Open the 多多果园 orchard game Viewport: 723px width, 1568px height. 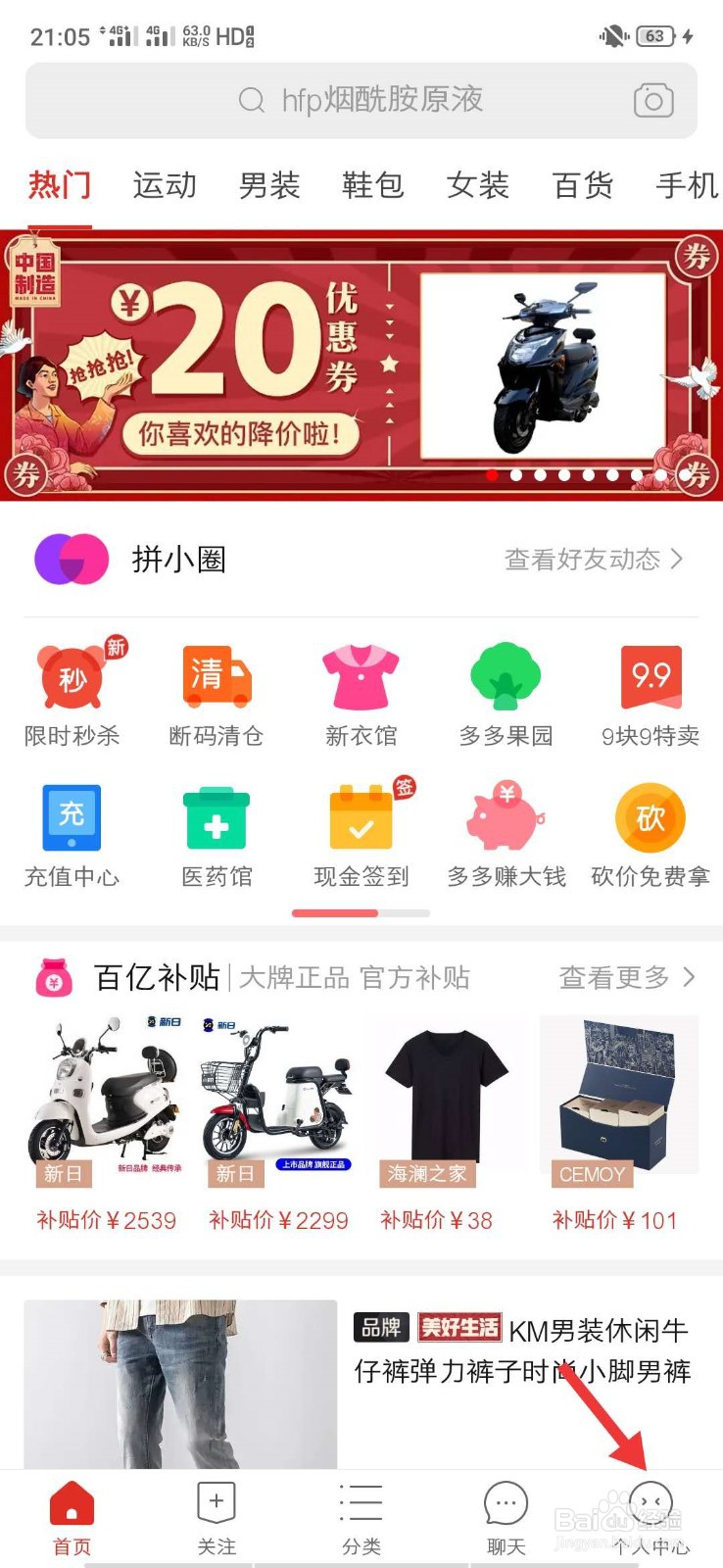[504, 691]
